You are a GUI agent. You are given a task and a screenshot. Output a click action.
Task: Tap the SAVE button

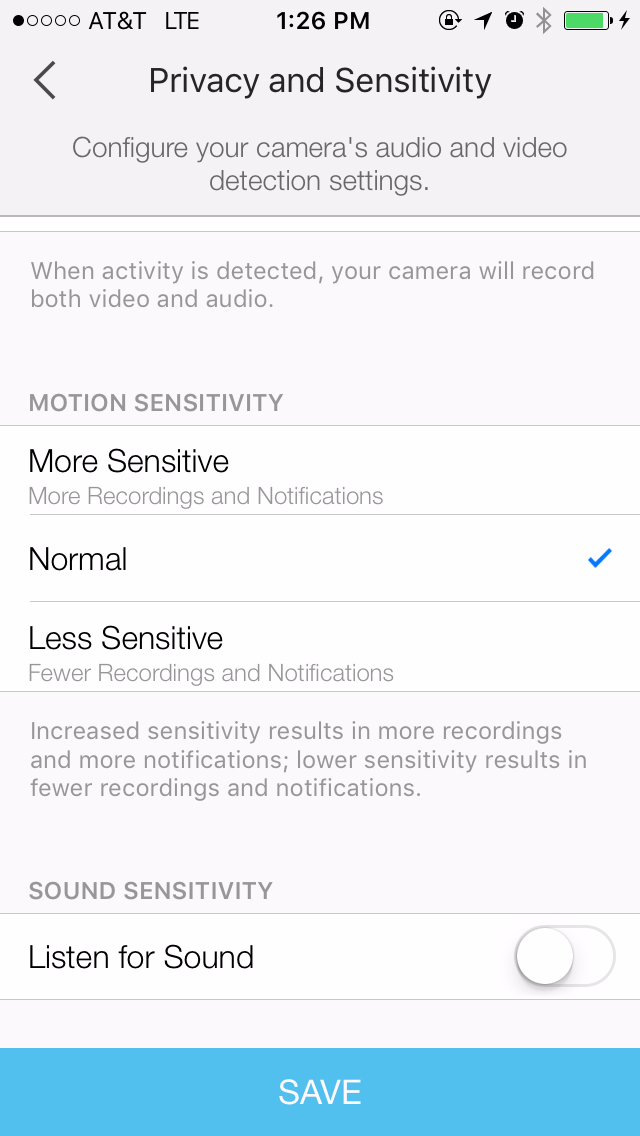pyautogui.click(x=320, y=1092)
